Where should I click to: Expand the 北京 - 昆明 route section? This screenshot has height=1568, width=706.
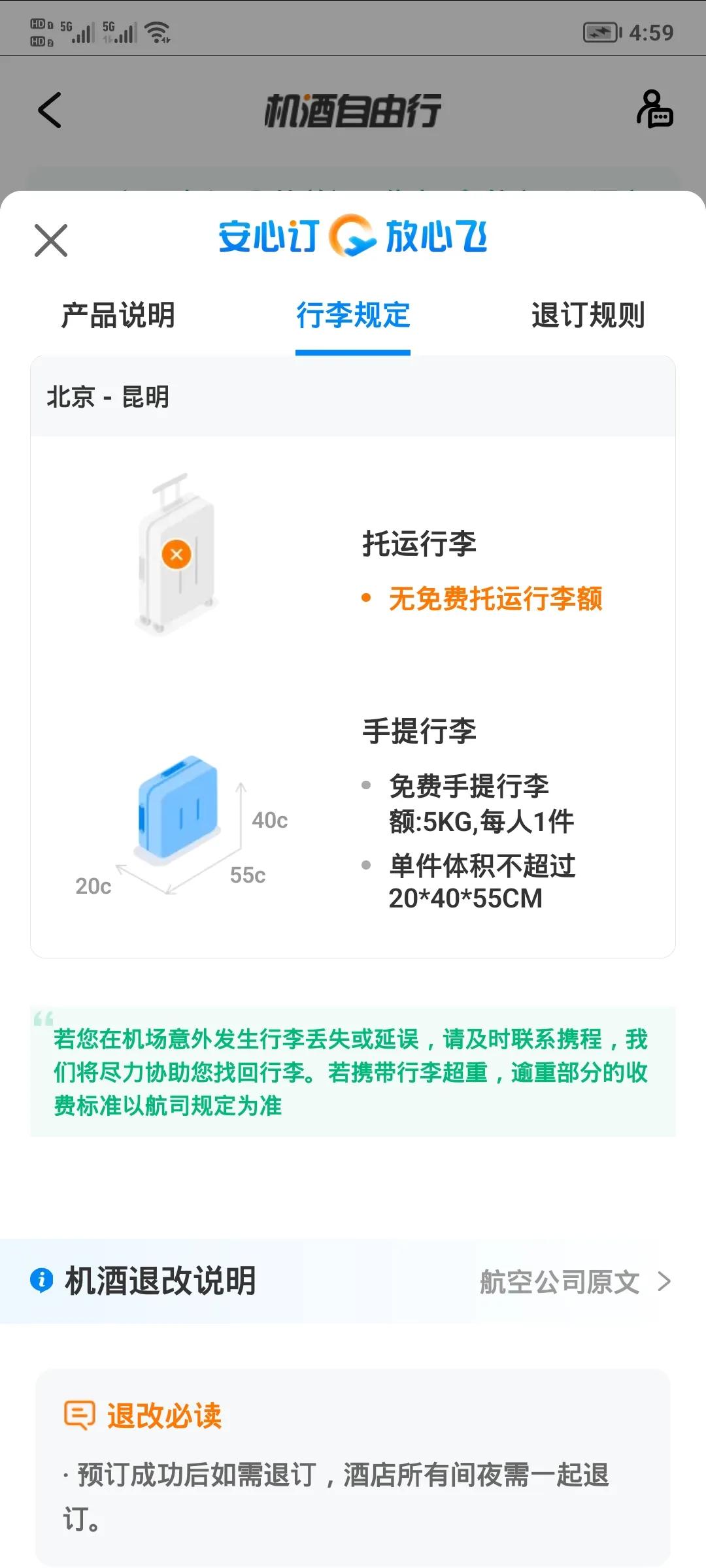click(108, 397)
